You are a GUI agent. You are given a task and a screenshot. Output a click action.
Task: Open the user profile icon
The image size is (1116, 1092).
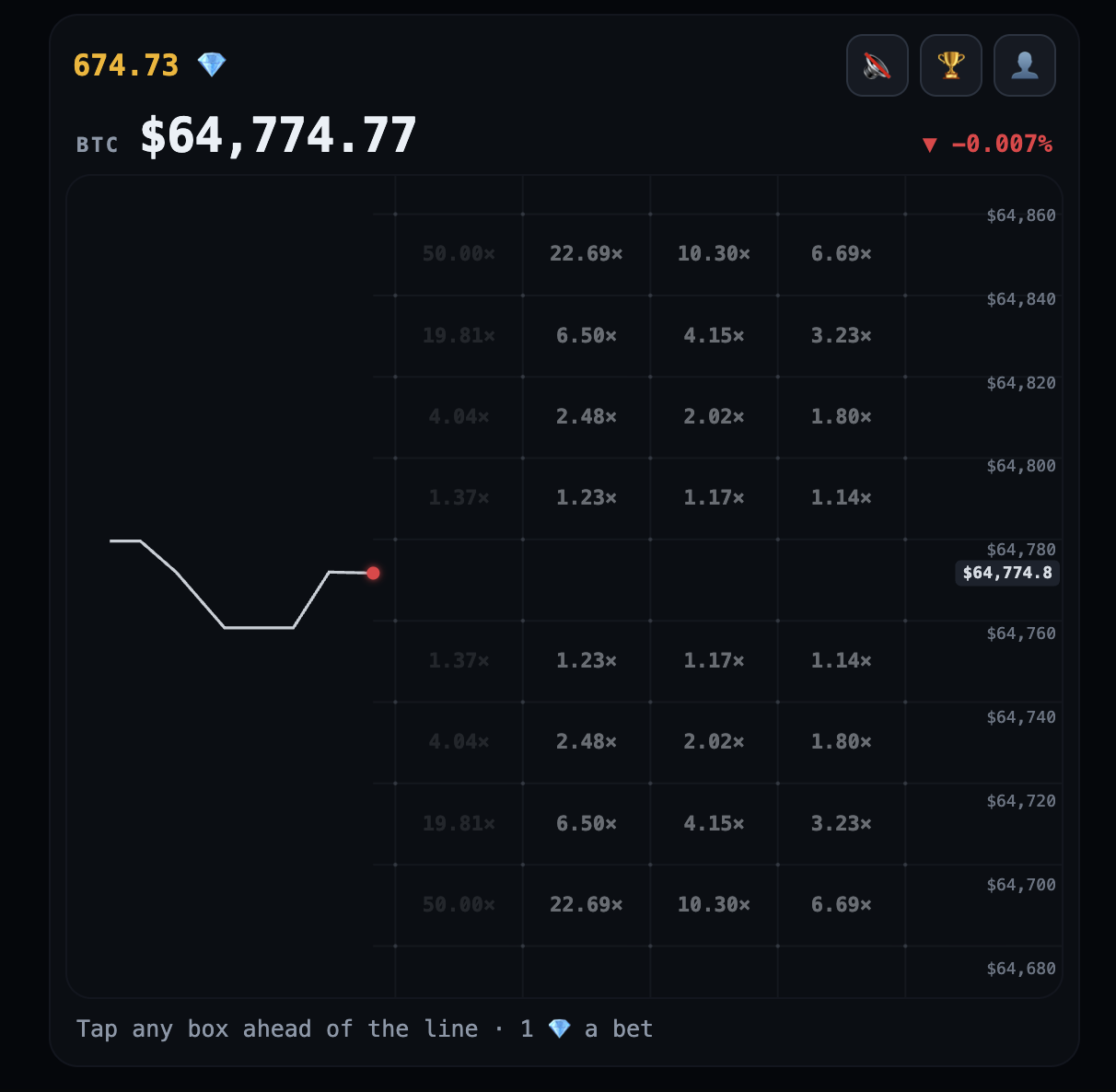pyautogui.click(x=1025, y=65)
